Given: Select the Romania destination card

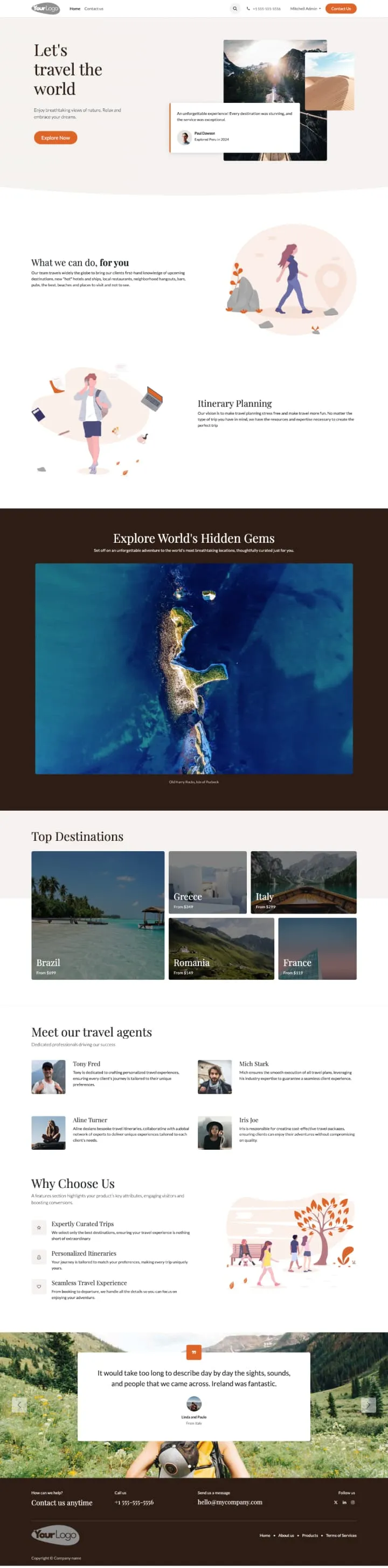Looking at the screenshot, I should click(x=221, y=948).
